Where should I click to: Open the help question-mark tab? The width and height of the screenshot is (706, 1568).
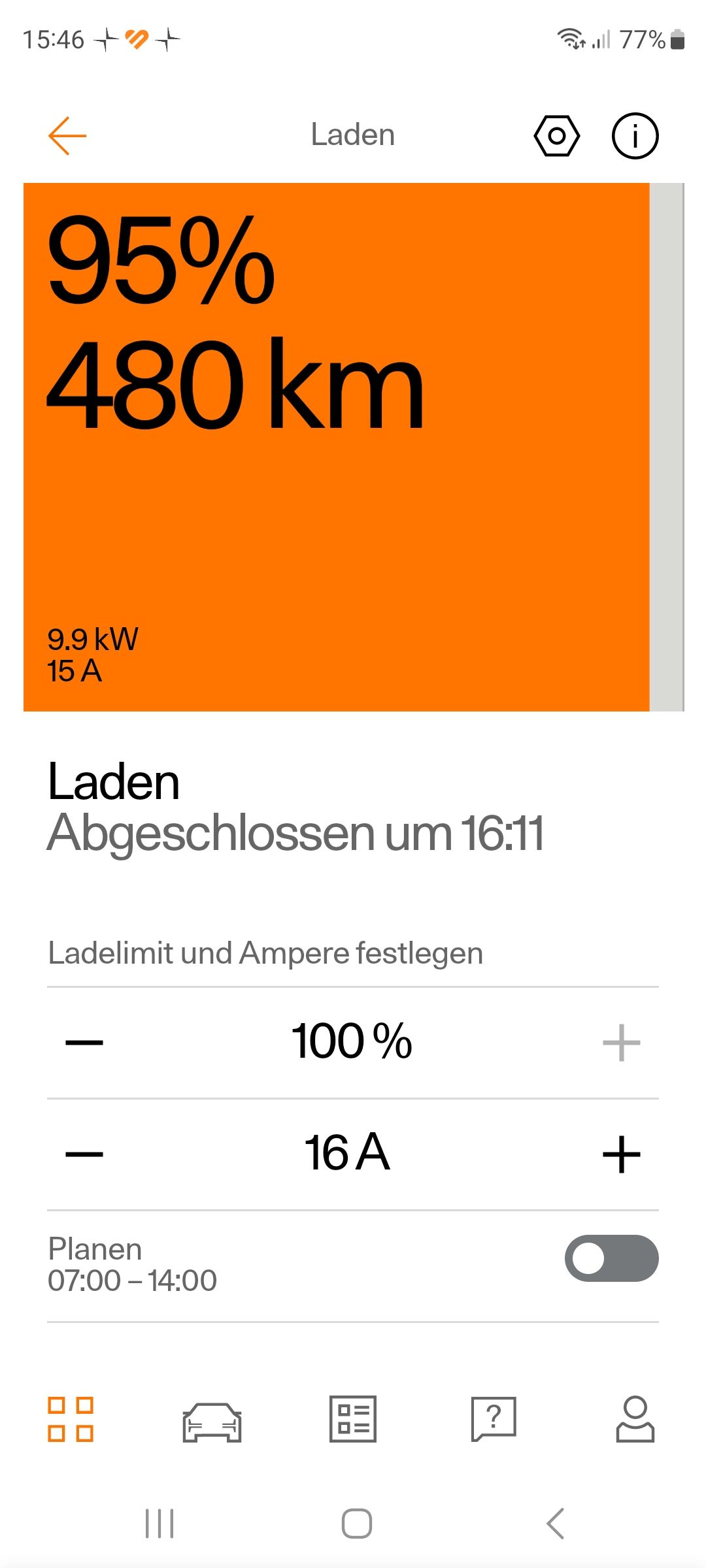pos(494,1419)
